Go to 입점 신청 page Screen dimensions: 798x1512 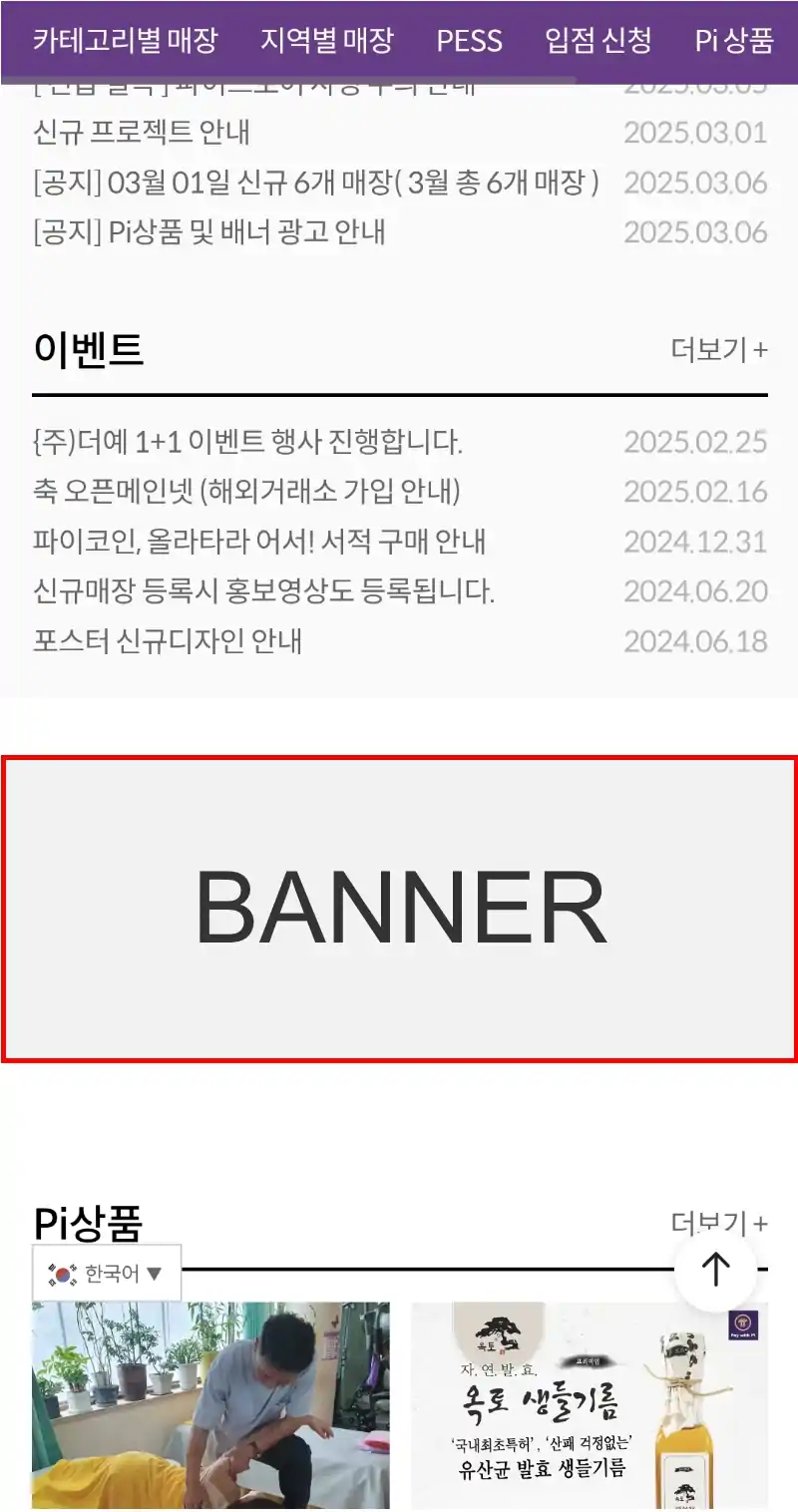tap(598, 41)
